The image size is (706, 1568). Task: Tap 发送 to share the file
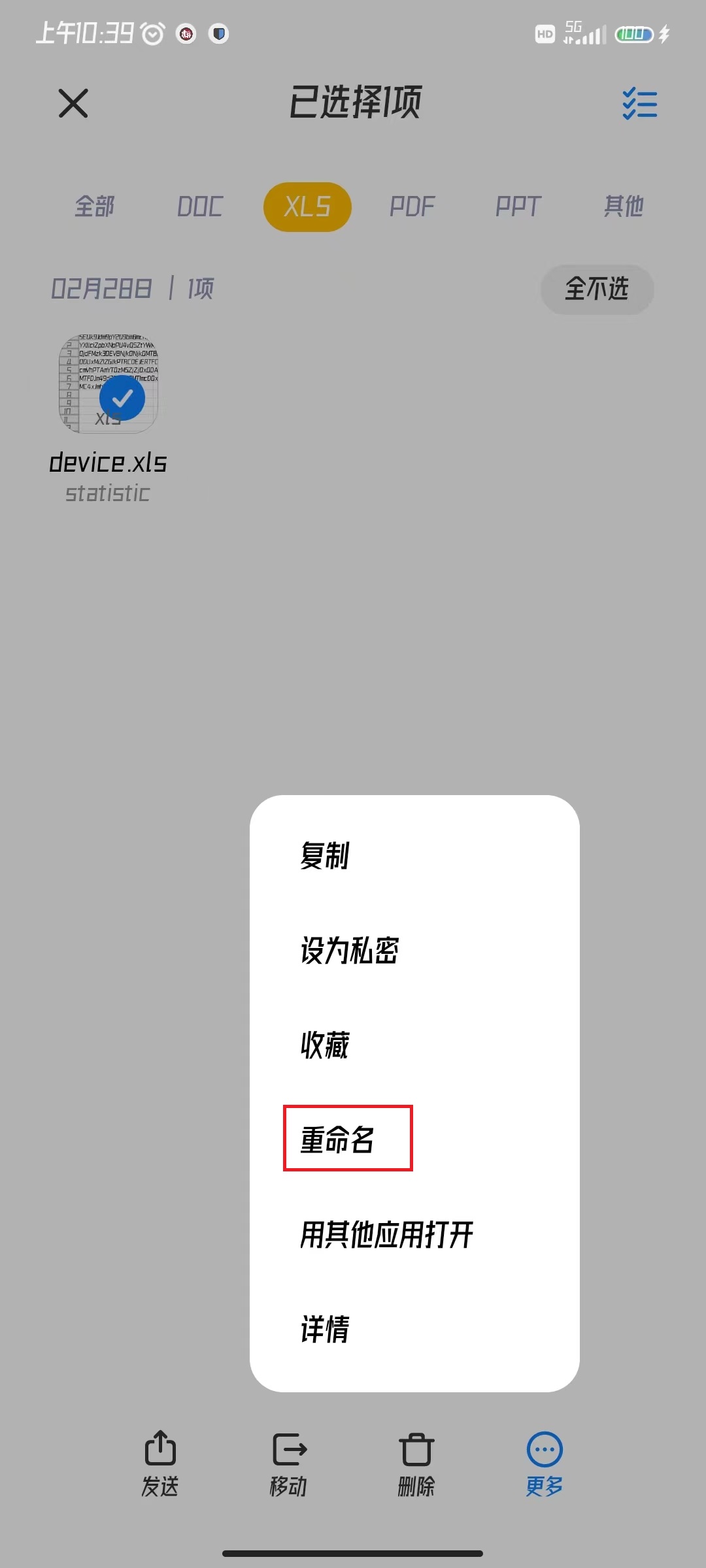click(160, 1463)
